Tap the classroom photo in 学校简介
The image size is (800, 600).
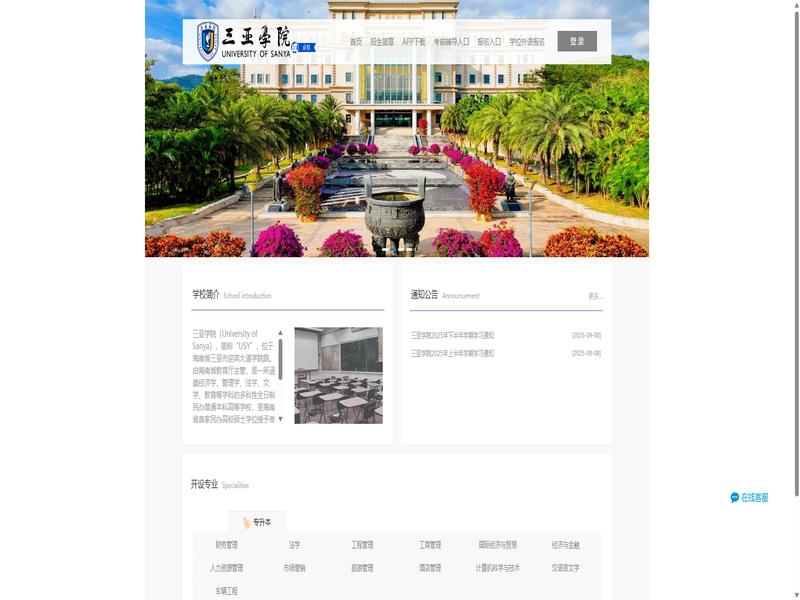pyautogui.click(x=338, y=375)
